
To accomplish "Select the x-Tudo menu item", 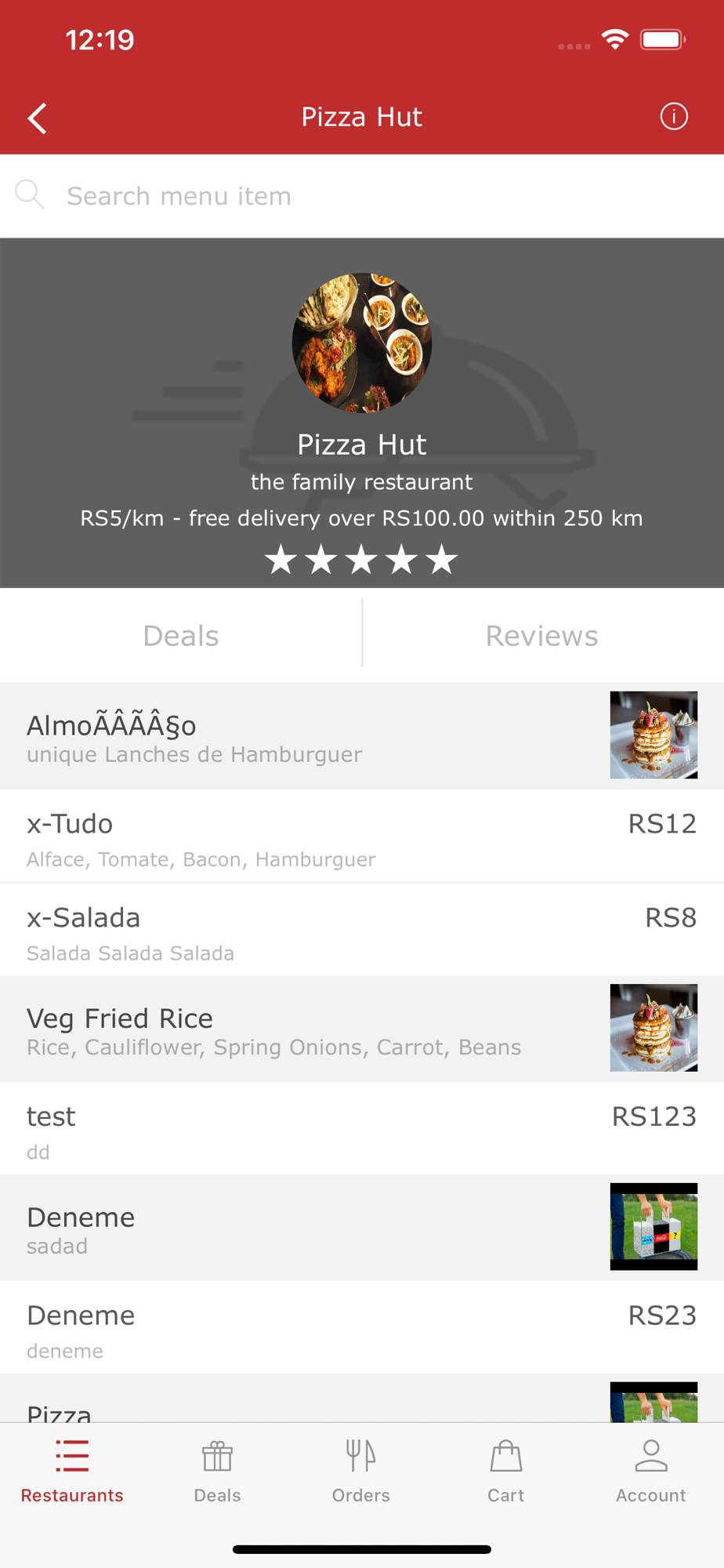I will pyautogui.click(x=362, y=837).
